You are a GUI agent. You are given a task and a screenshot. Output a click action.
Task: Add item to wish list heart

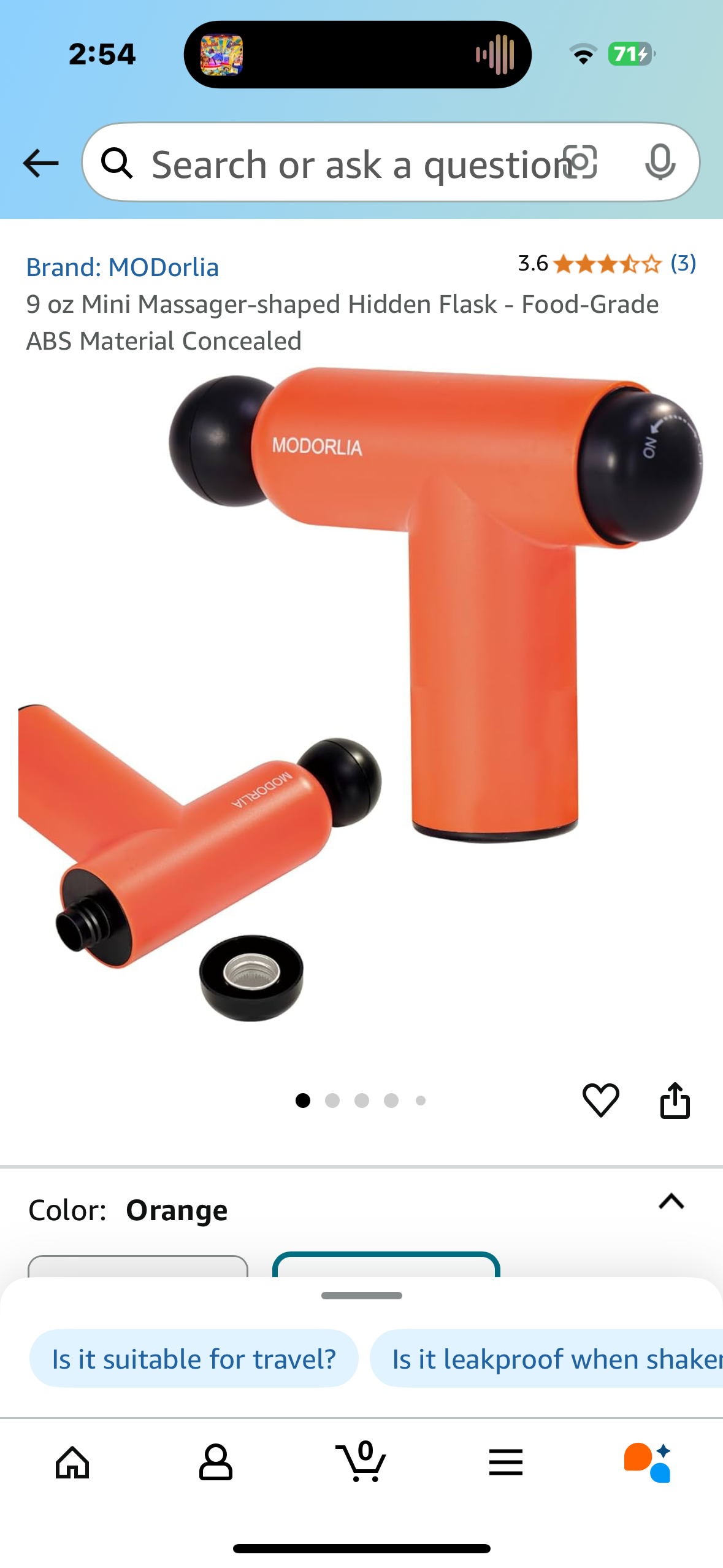pyautogui.click(x=600, y=1100)
